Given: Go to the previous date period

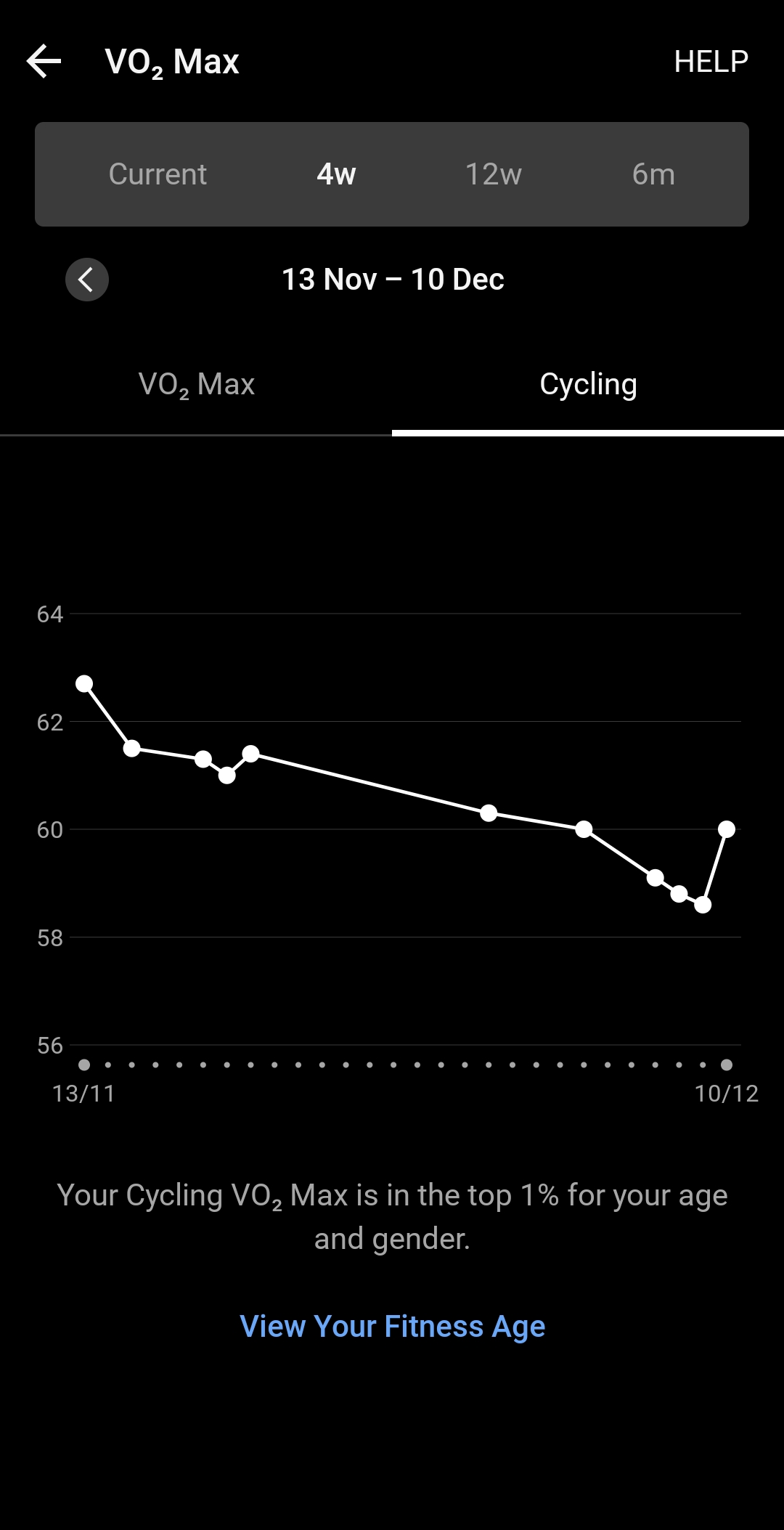Looking at the screenshot, I should pos(87,280).
